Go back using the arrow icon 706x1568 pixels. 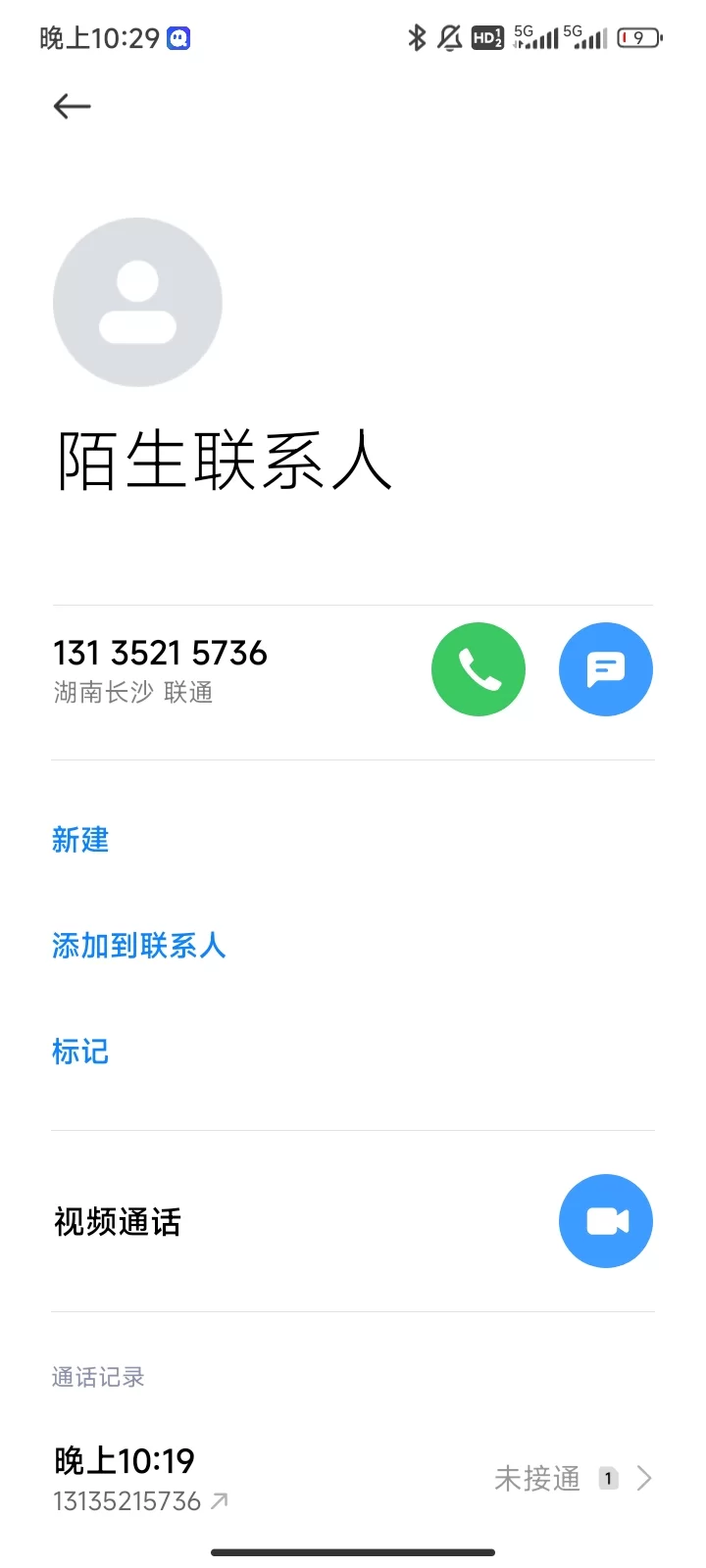[72, 106]
